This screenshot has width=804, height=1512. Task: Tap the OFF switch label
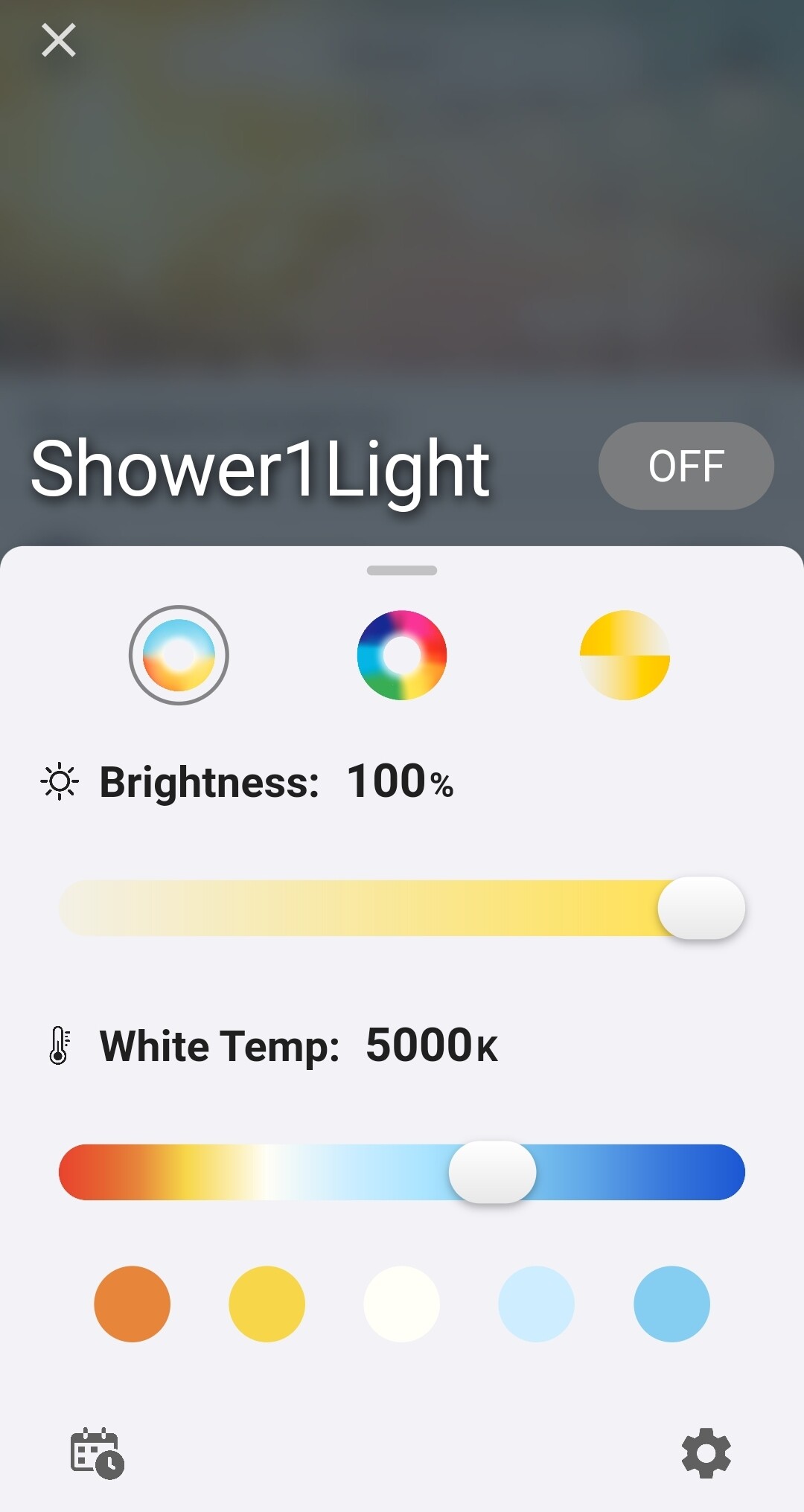(x=686, y=467)
